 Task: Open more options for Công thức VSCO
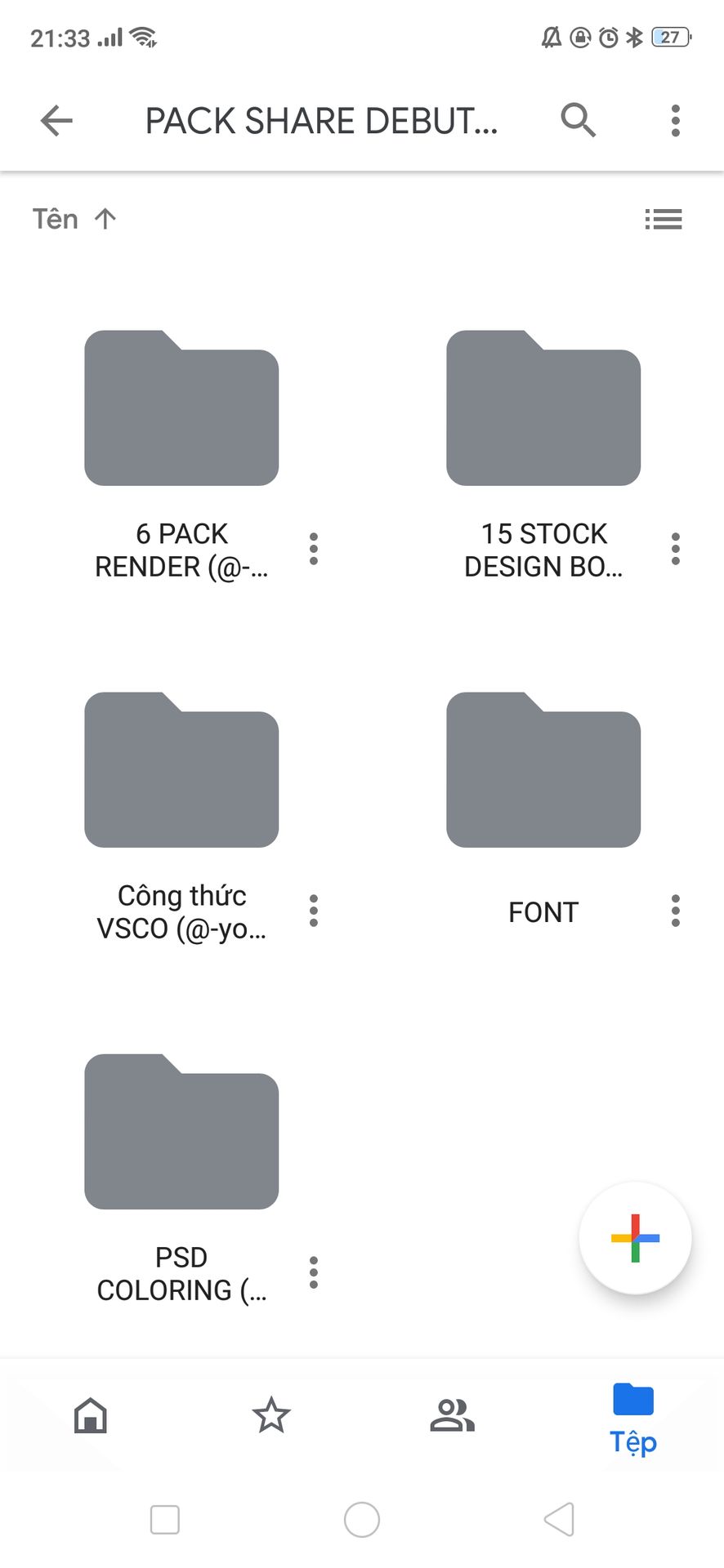pyautogui.click(x=314, y=911)
